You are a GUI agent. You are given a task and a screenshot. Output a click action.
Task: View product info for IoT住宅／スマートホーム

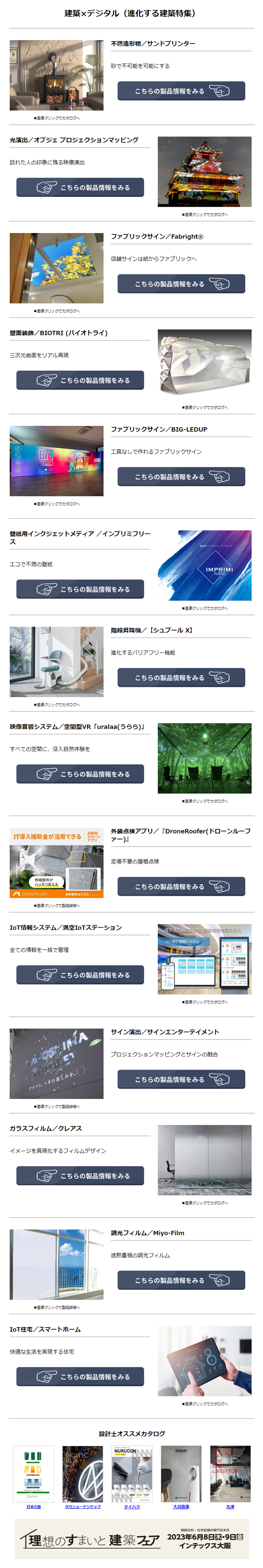tap(80, 1377)
